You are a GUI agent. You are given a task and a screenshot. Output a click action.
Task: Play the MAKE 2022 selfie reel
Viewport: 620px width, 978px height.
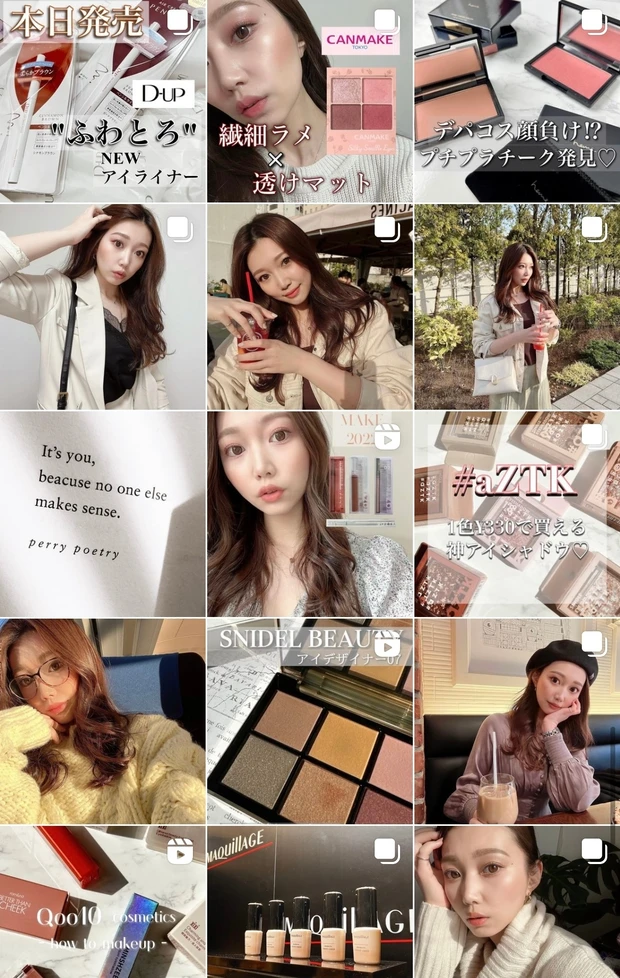310,514
